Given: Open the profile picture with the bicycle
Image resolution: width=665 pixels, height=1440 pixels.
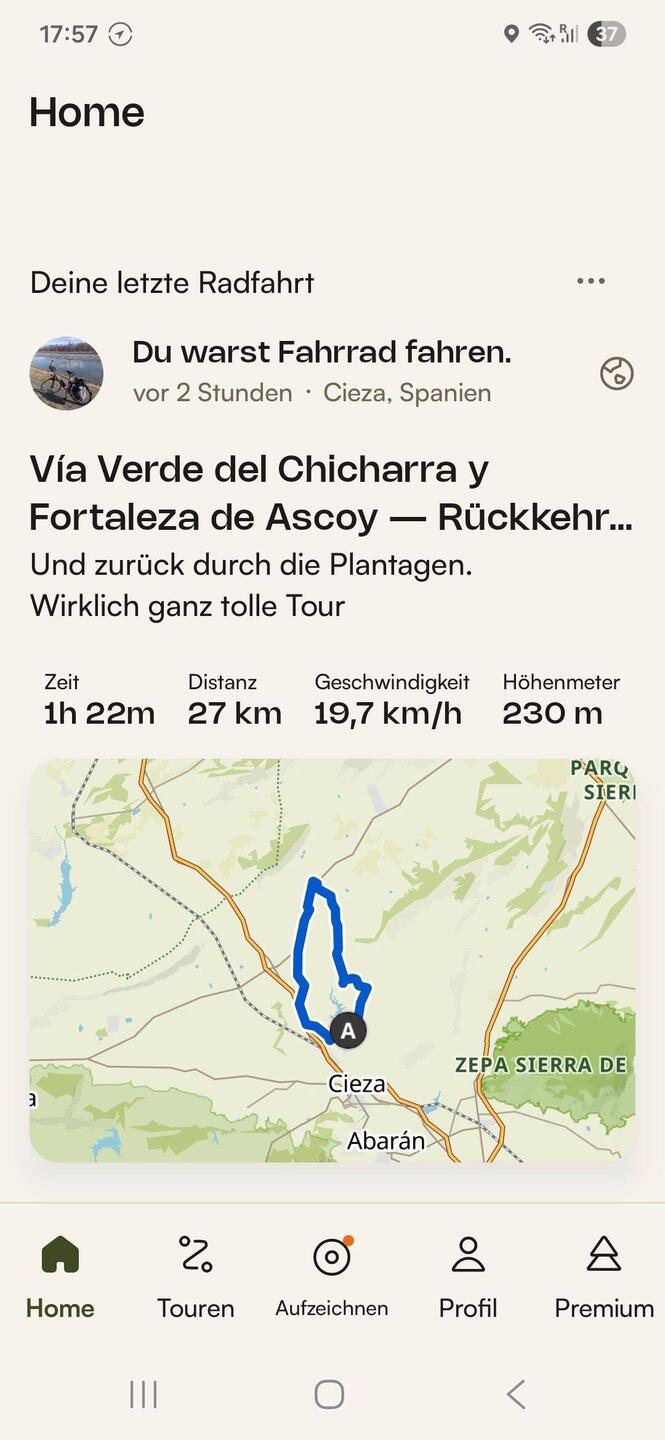Looking at the screenshot, I should [67, 373].
